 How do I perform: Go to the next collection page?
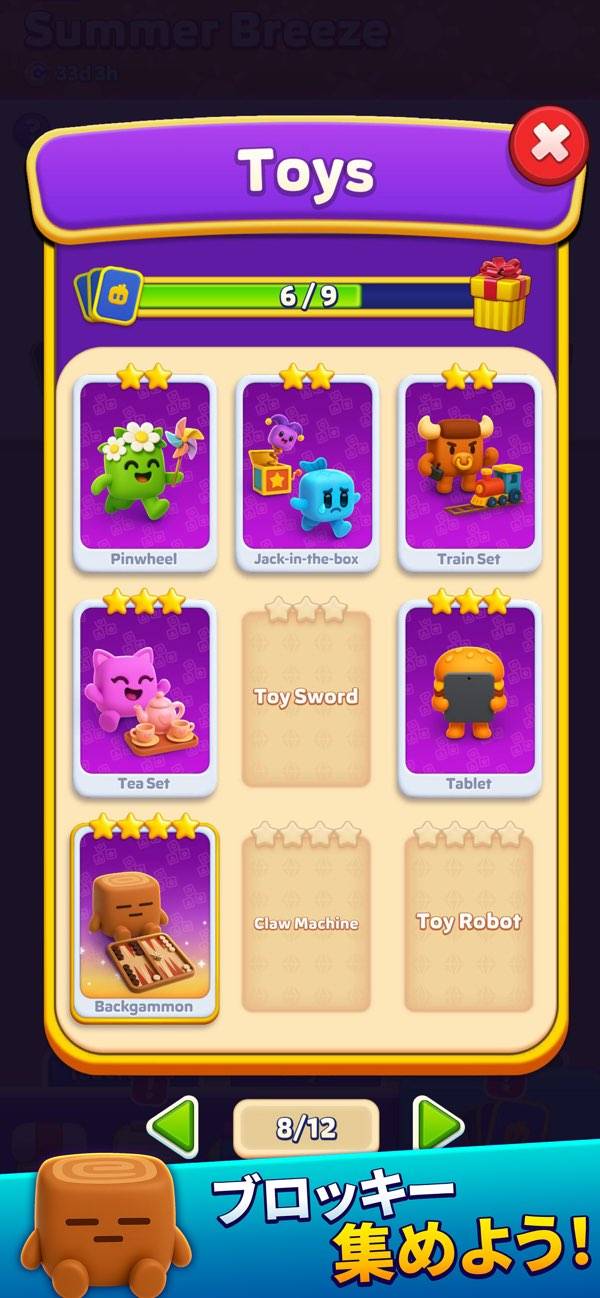coord(438,1127)
